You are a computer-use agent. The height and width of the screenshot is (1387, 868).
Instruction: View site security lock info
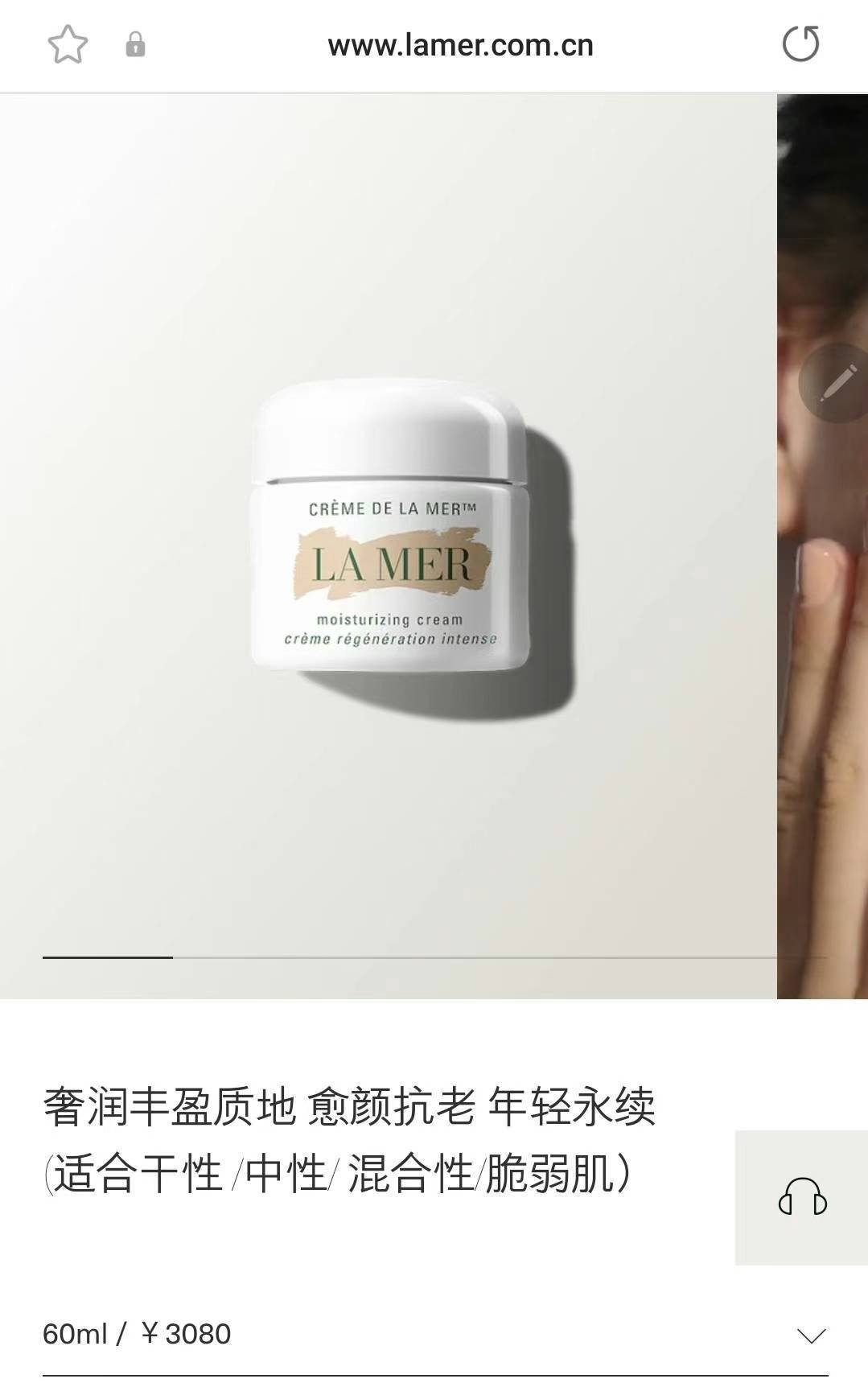135,44
